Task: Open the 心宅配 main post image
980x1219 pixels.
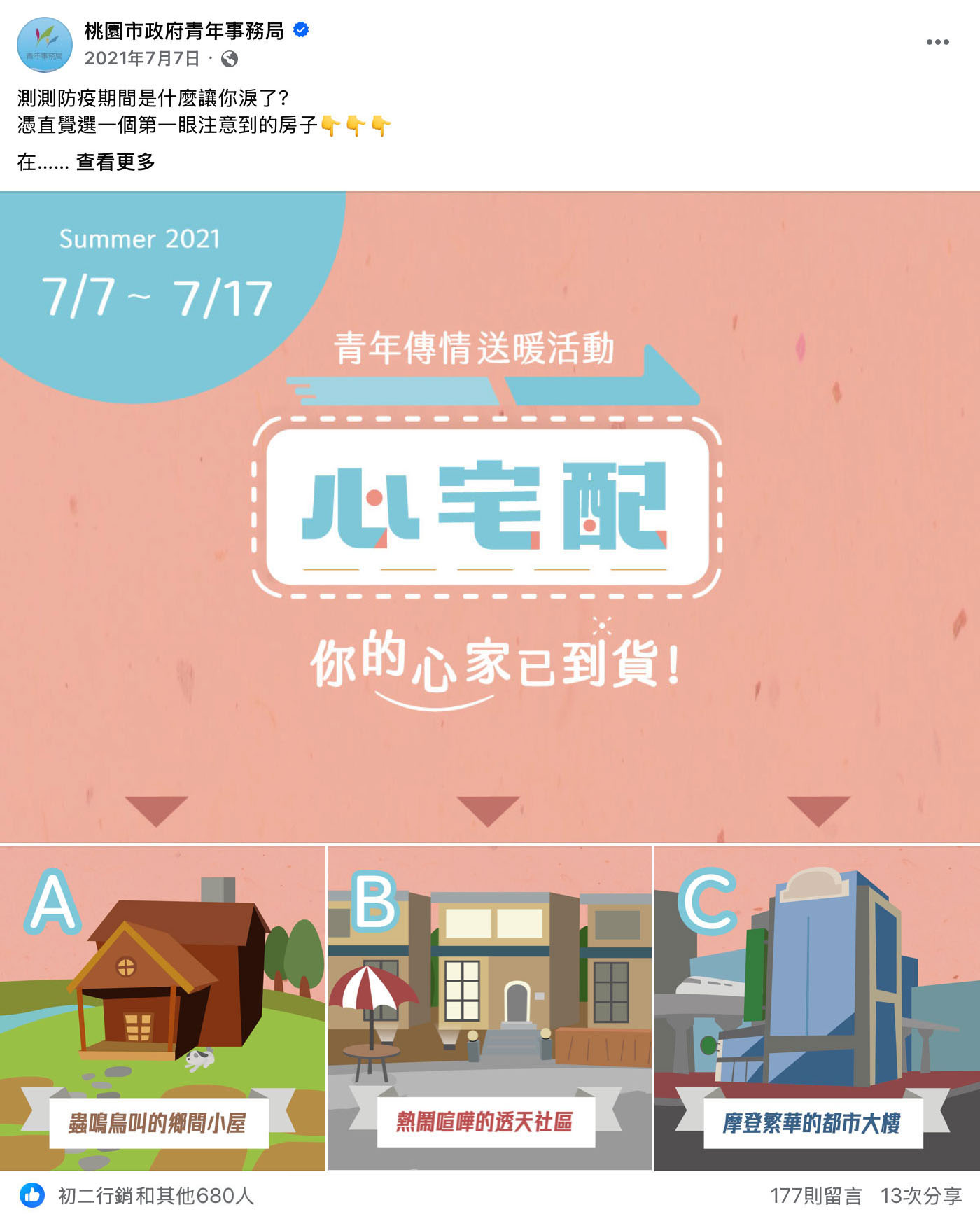Action: pos(490,517)
